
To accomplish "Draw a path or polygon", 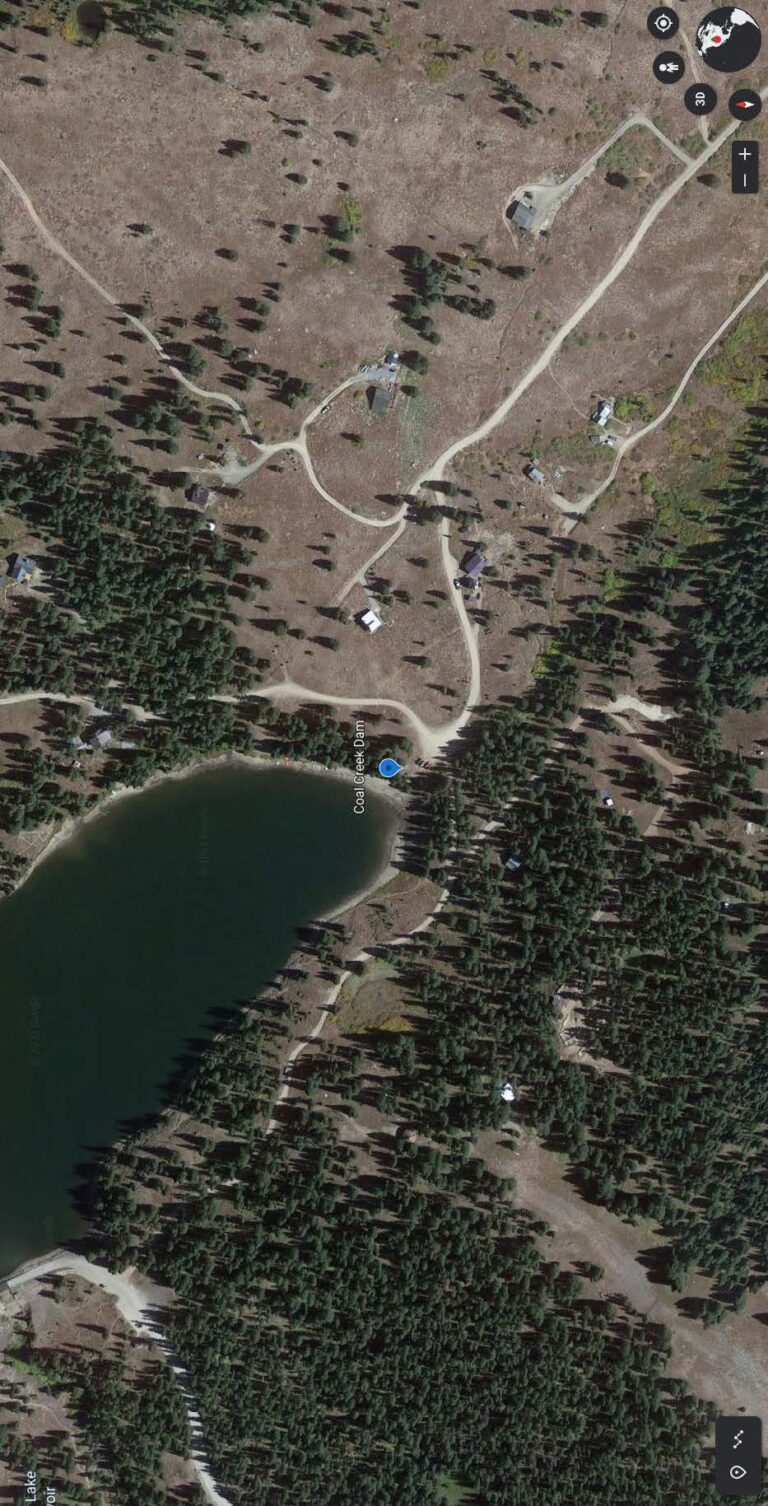I will click(738, 1439).
